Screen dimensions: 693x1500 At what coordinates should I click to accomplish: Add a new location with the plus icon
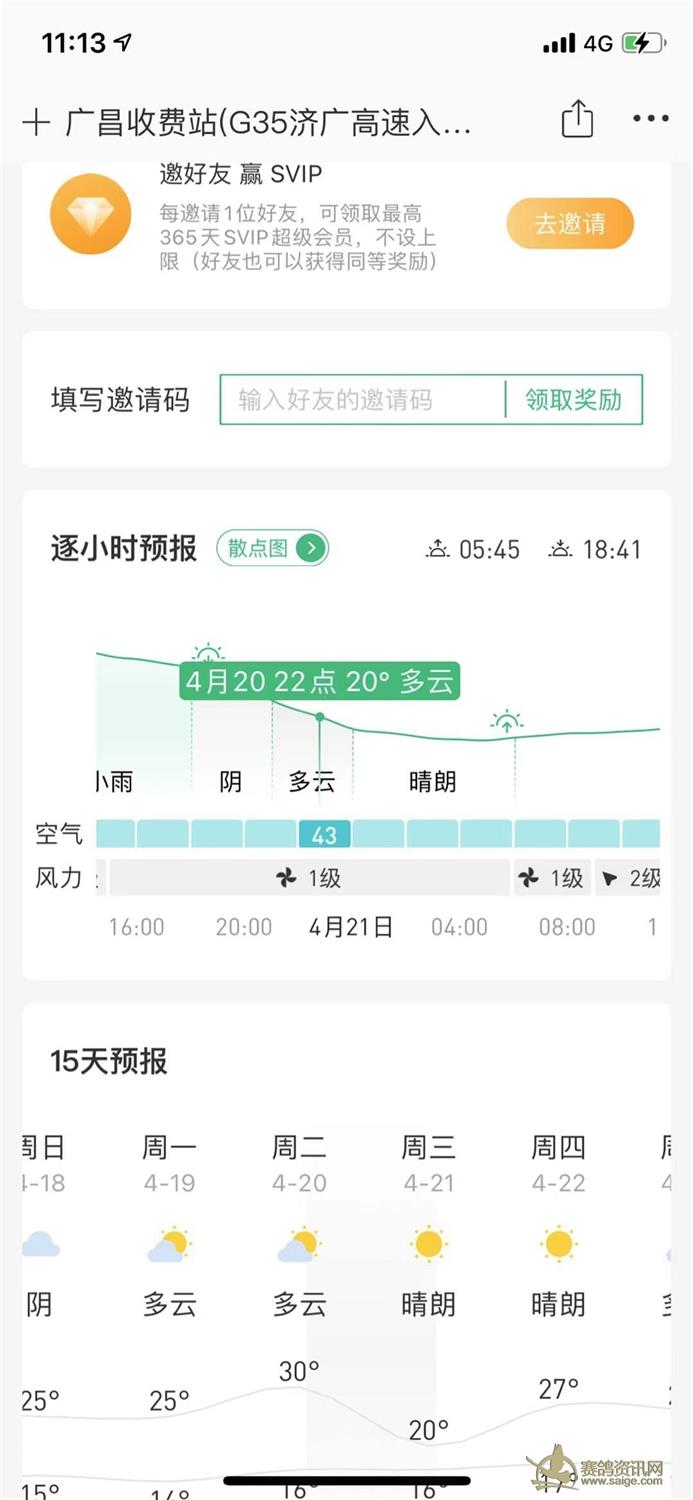36,122
